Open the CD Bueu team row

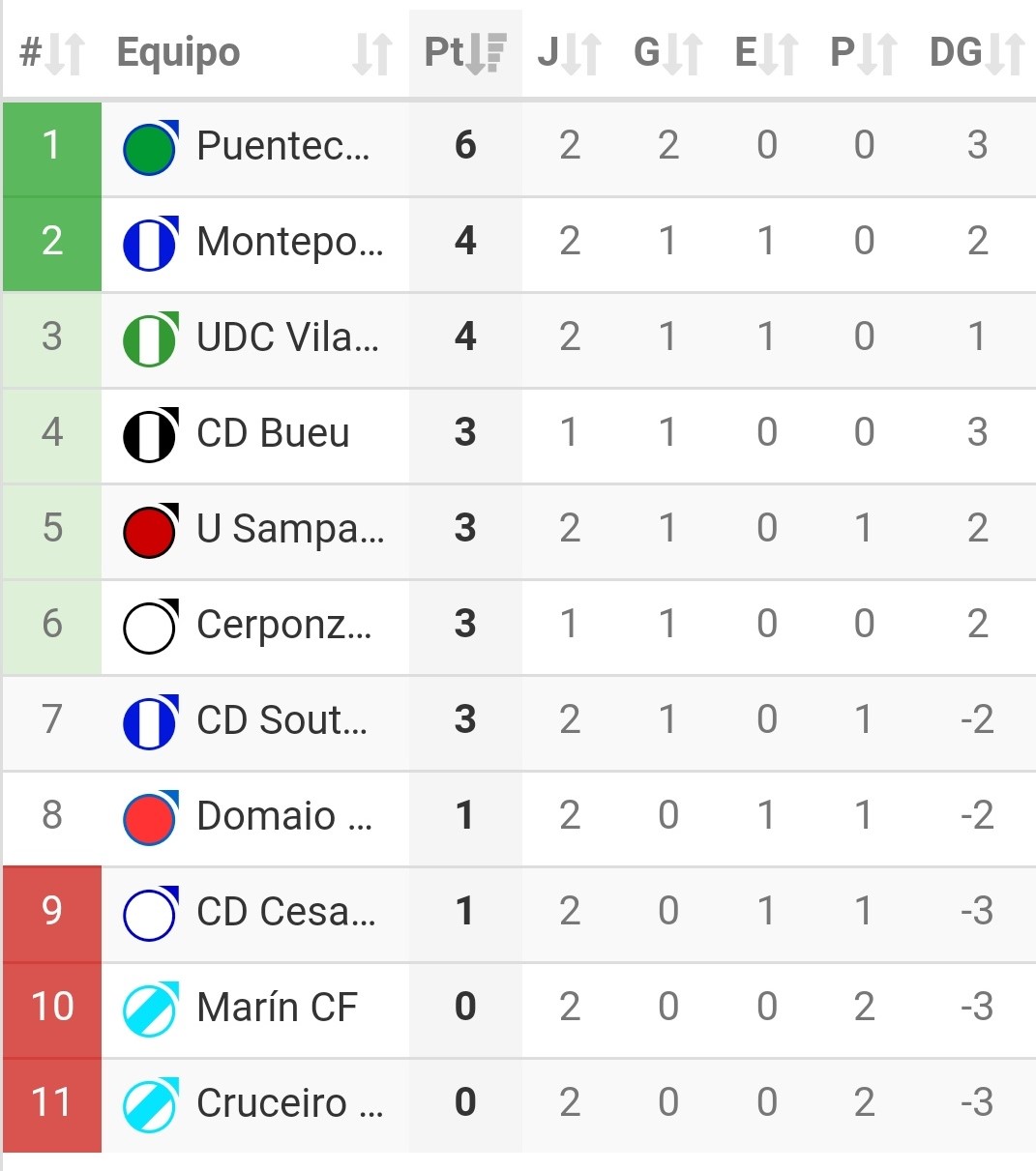point(273,433)
